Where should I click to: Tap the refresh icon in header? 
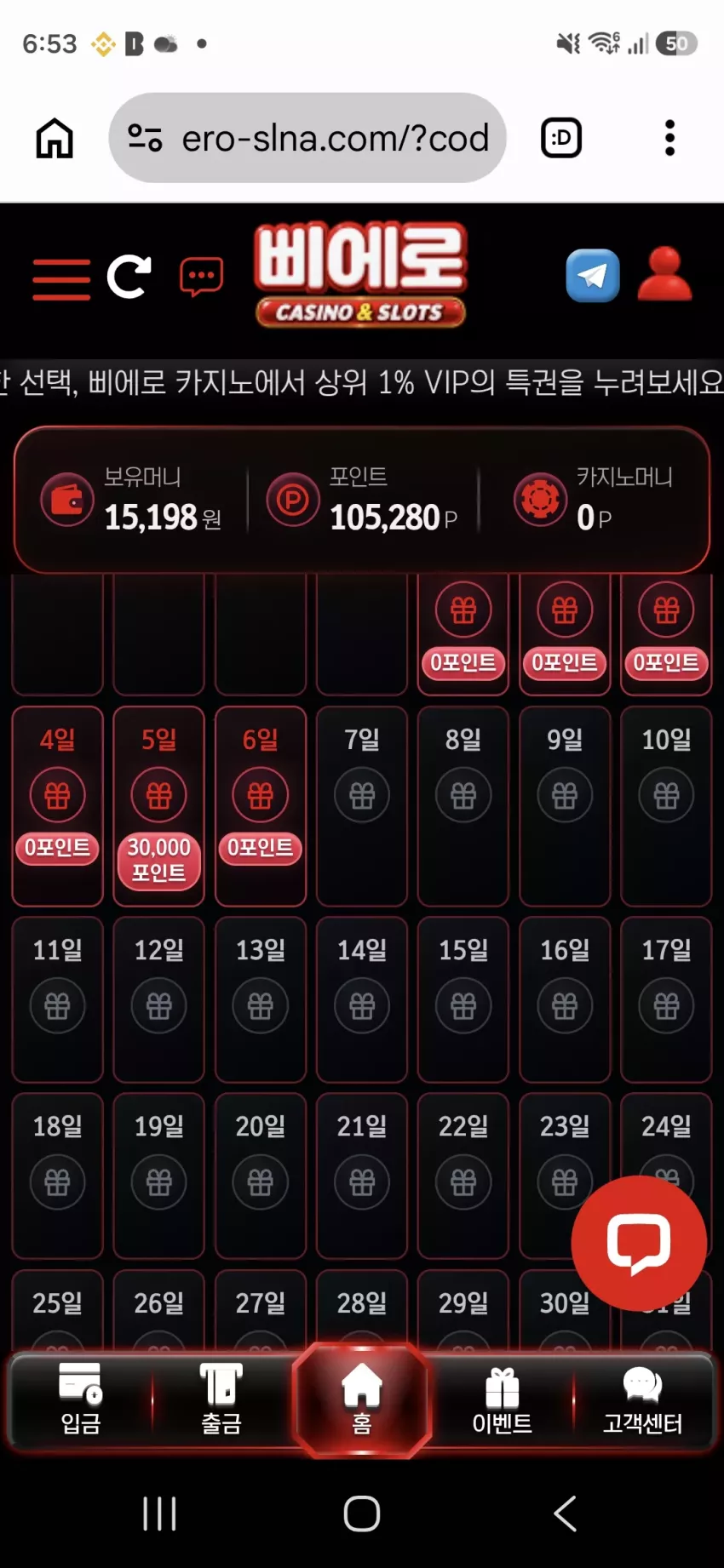[x=129, y=278]
